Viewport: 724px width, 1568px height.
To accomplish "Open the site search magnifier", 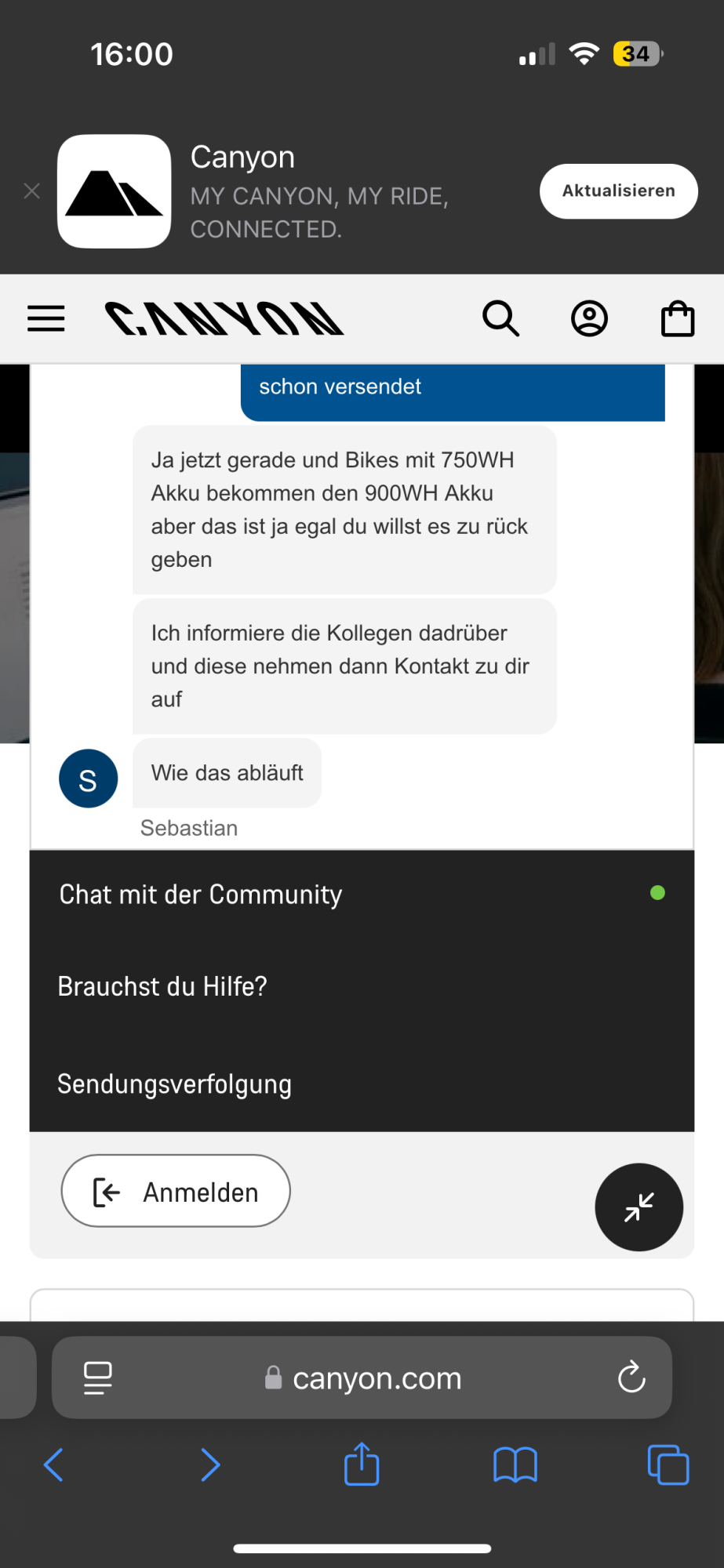I will (x=500, y=319).
